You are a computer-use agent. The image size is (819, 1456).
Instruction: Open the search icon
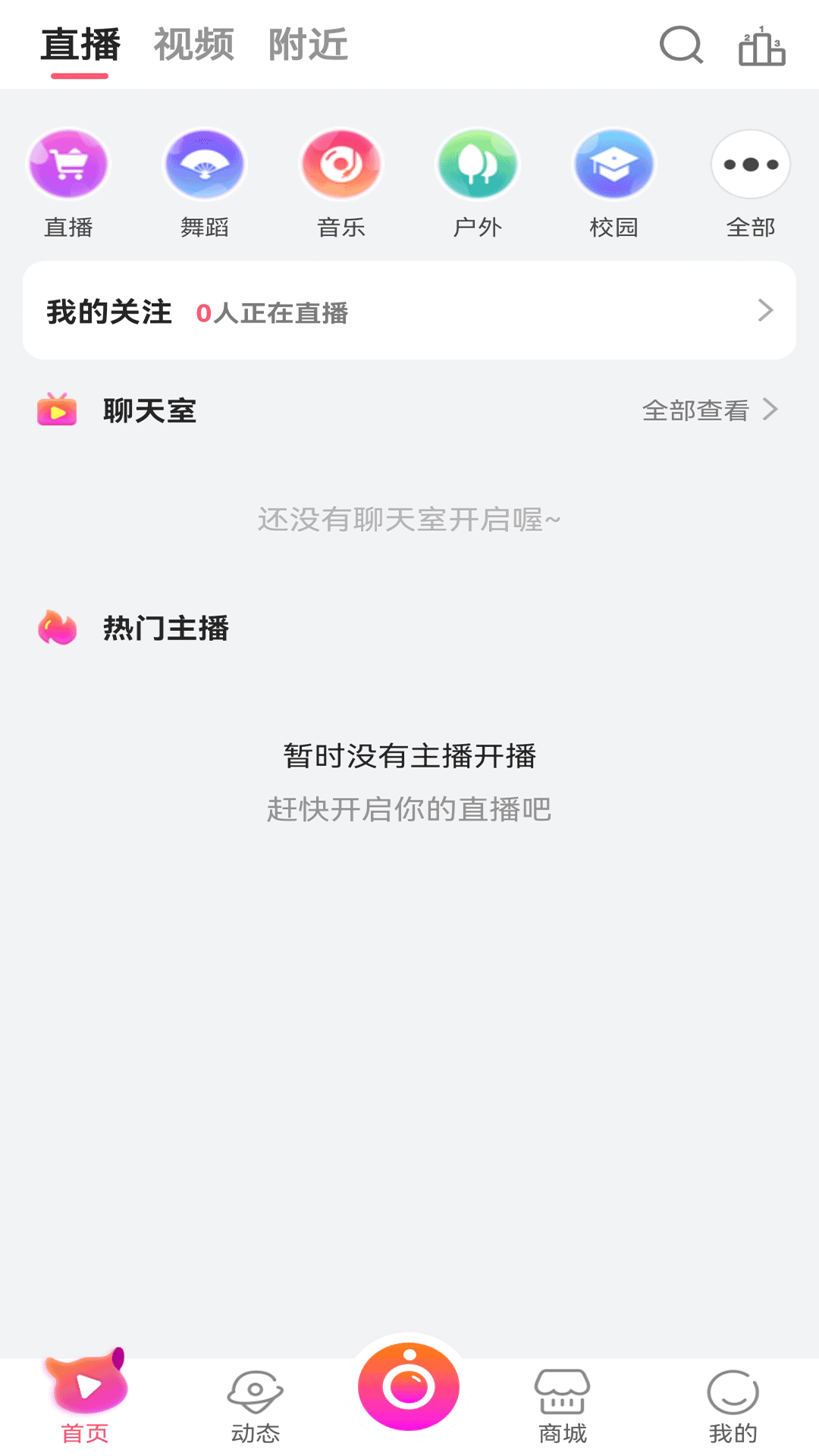[681, 45]
